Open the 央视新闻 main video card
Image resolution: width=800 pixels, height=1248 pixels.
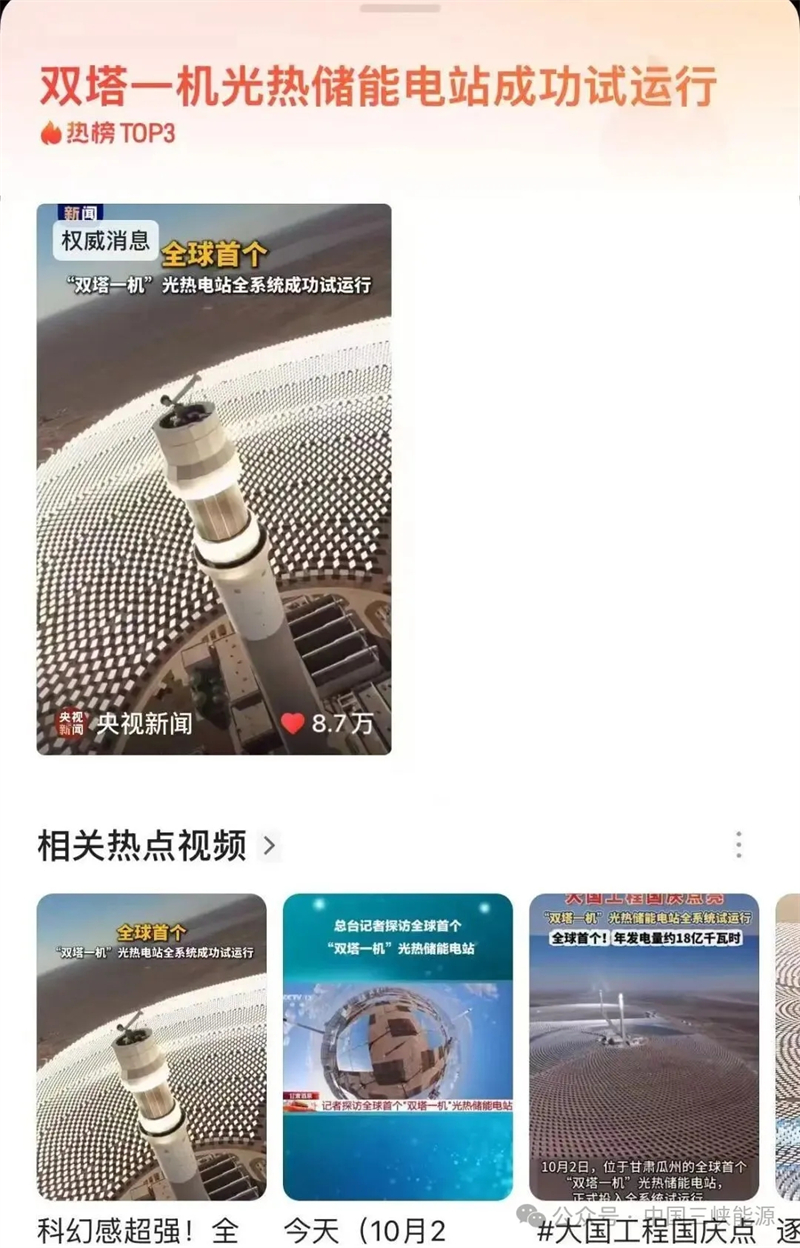tap(214, 479)
